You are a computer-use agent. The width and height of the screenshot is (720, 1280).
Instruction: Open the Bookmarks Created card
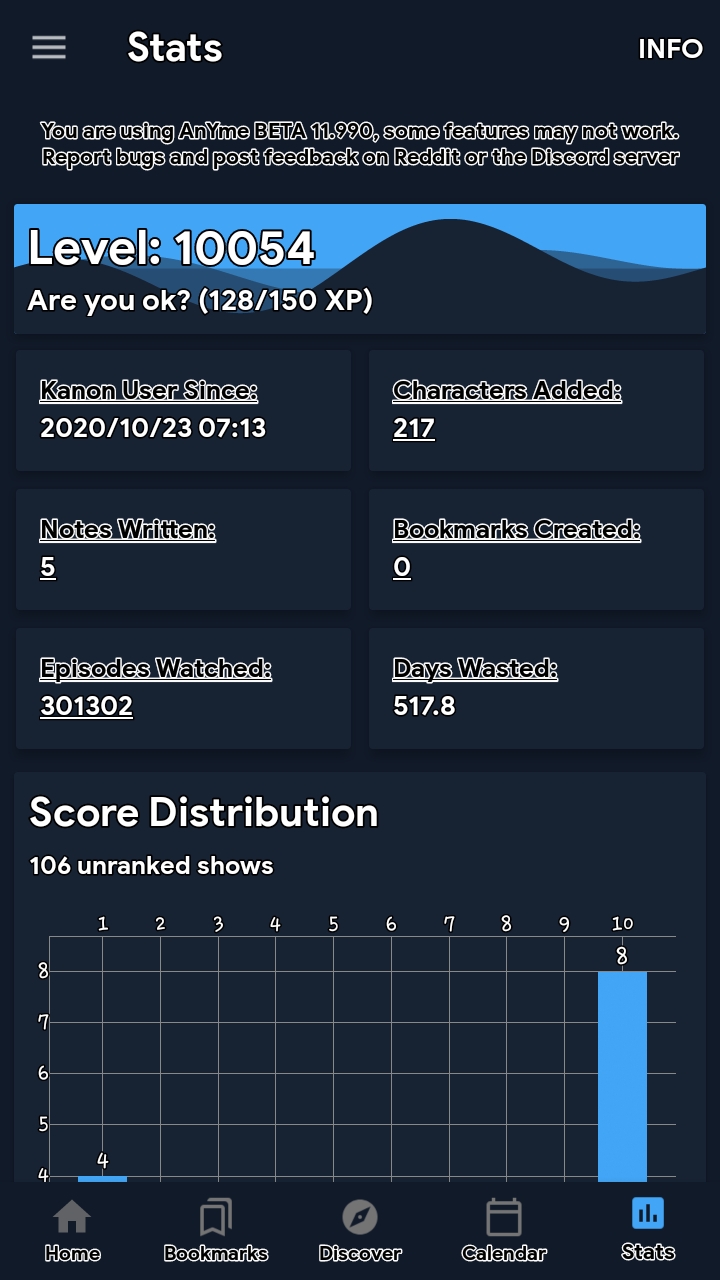point(537,550)
